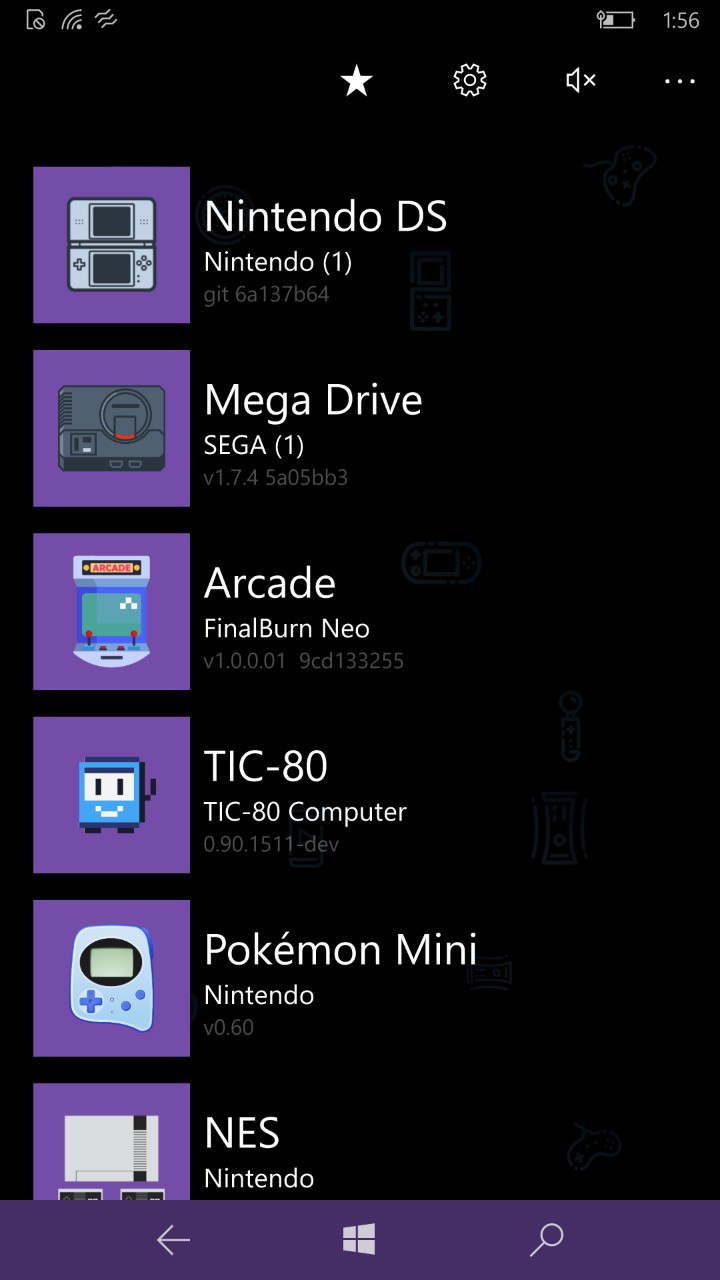The width and height of the screenshot is (720, 1280).
Task: Open the three-dot overflow menu
Action: coord(679,81)
